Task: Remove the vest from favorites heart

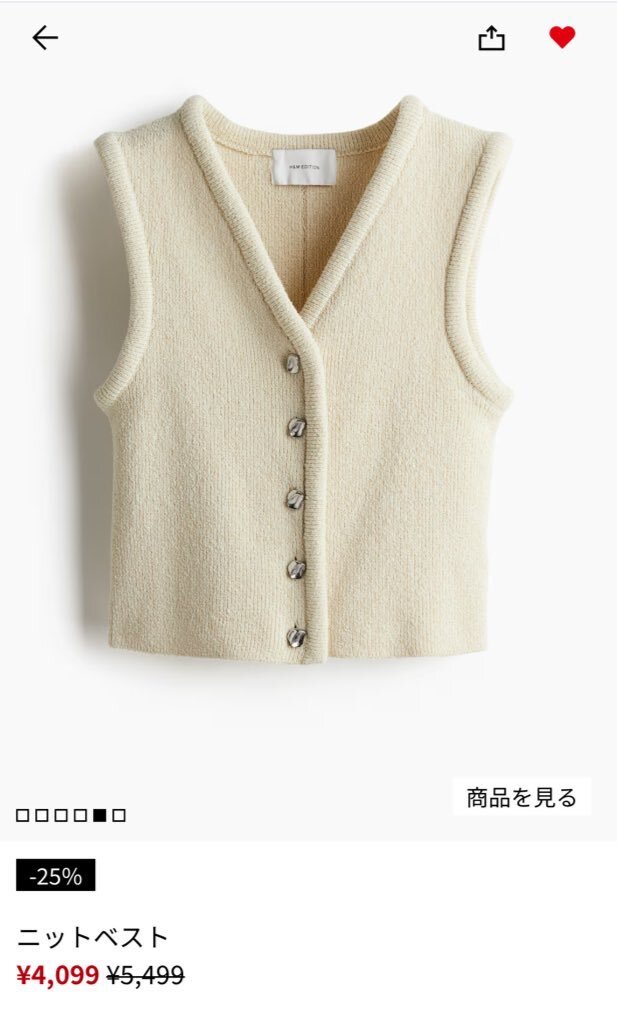Action: 562,37
